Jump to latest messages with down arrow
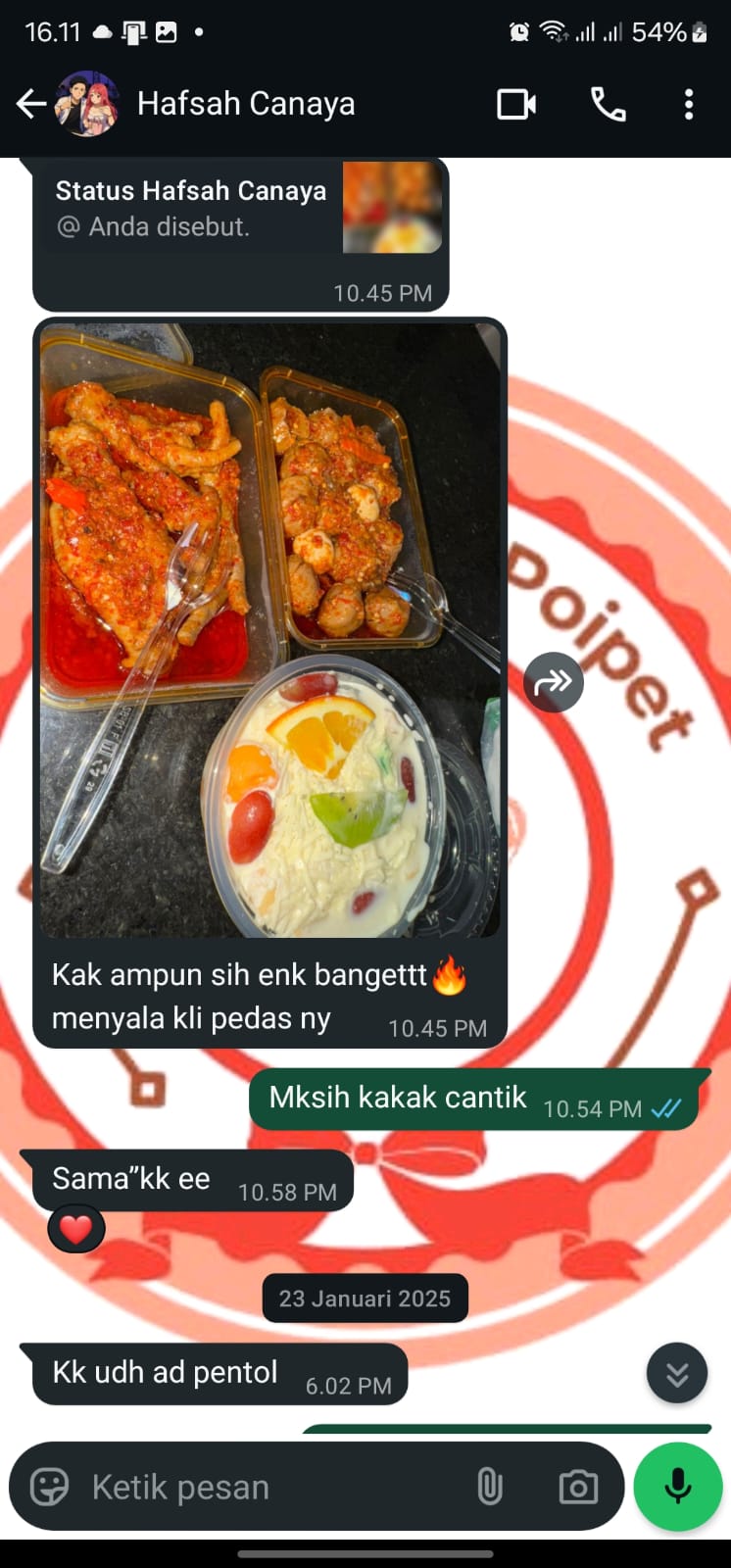This screenshot has height=1568, width=731. pyautogui.click(x=677, y=1373)
